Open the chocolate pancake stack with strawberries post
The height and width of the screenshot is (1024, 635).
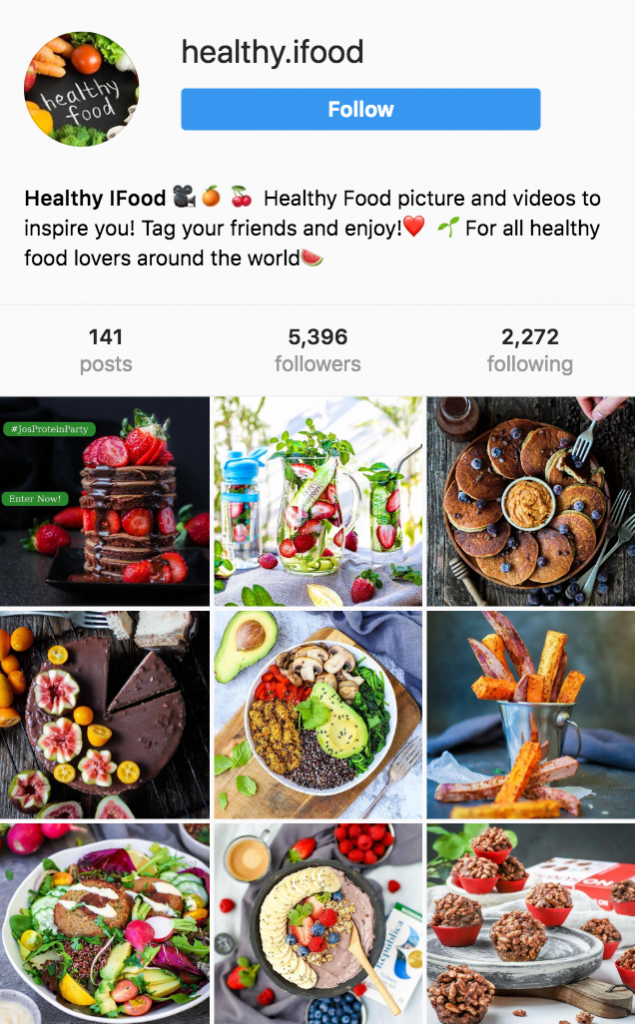click(x=105, y=501)
